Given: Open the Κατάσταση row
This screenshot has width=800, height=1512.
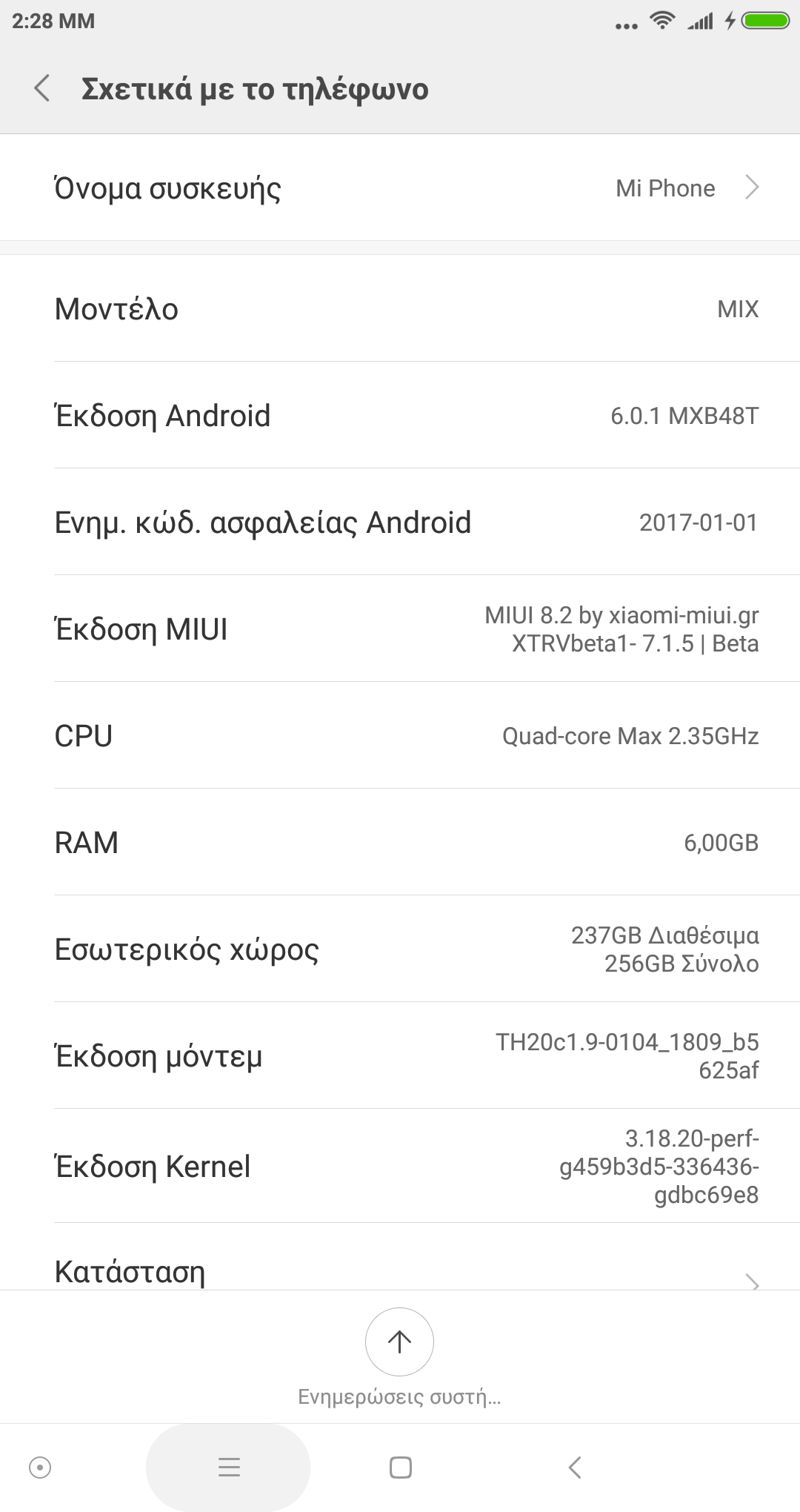Looking at the screenshot, I should pos(400,1270).
